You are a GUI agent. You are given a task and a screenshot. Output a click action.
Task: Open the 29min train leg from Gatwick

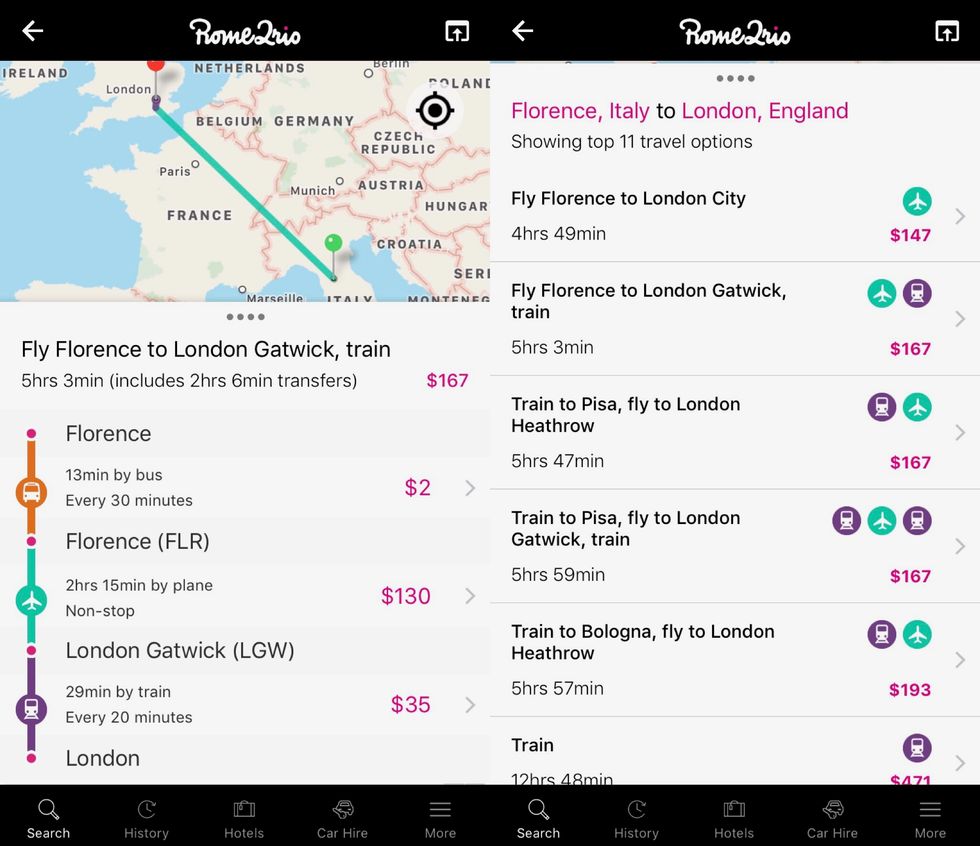point(245,704)
